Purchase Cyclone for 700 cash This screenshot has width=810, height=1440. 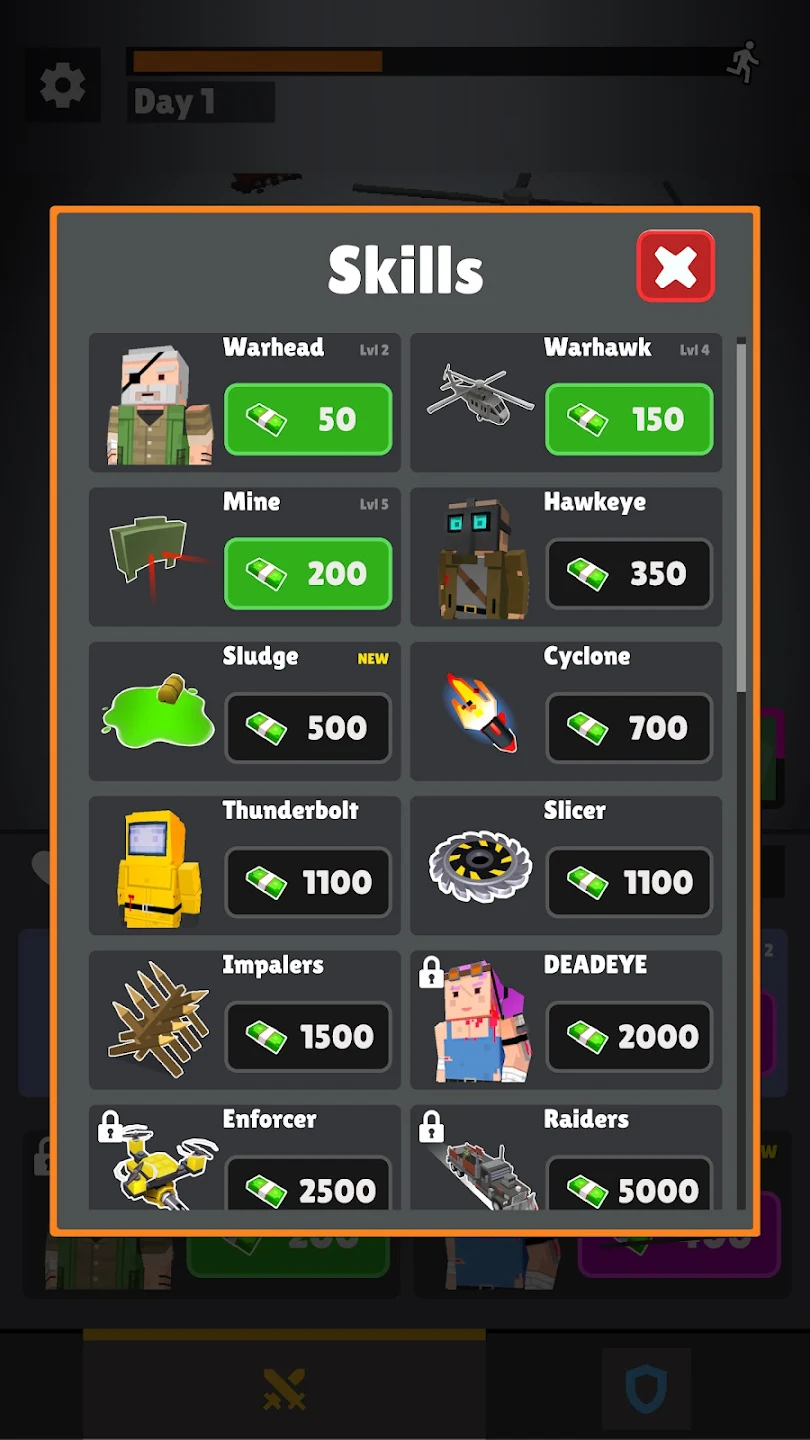click(x=629, y=727)
